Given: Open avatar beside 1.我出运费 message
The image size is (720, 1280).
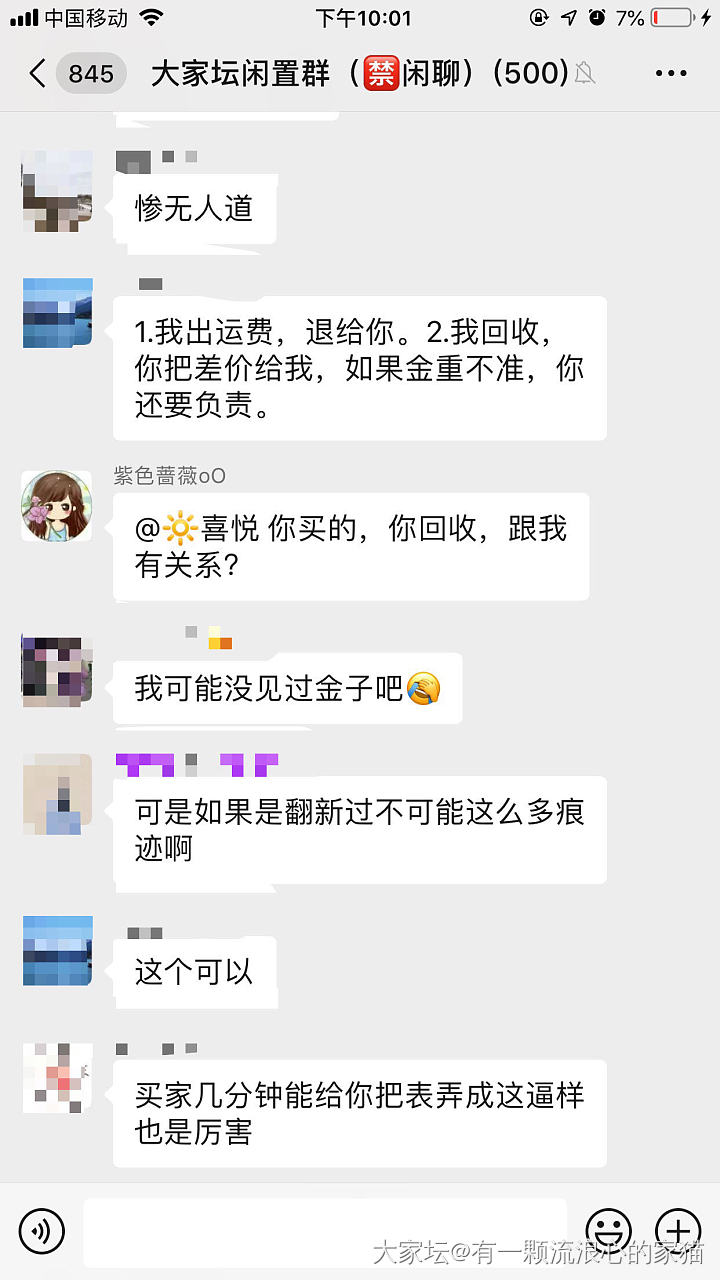Looking at the screenshot, I should click(57, 313).
